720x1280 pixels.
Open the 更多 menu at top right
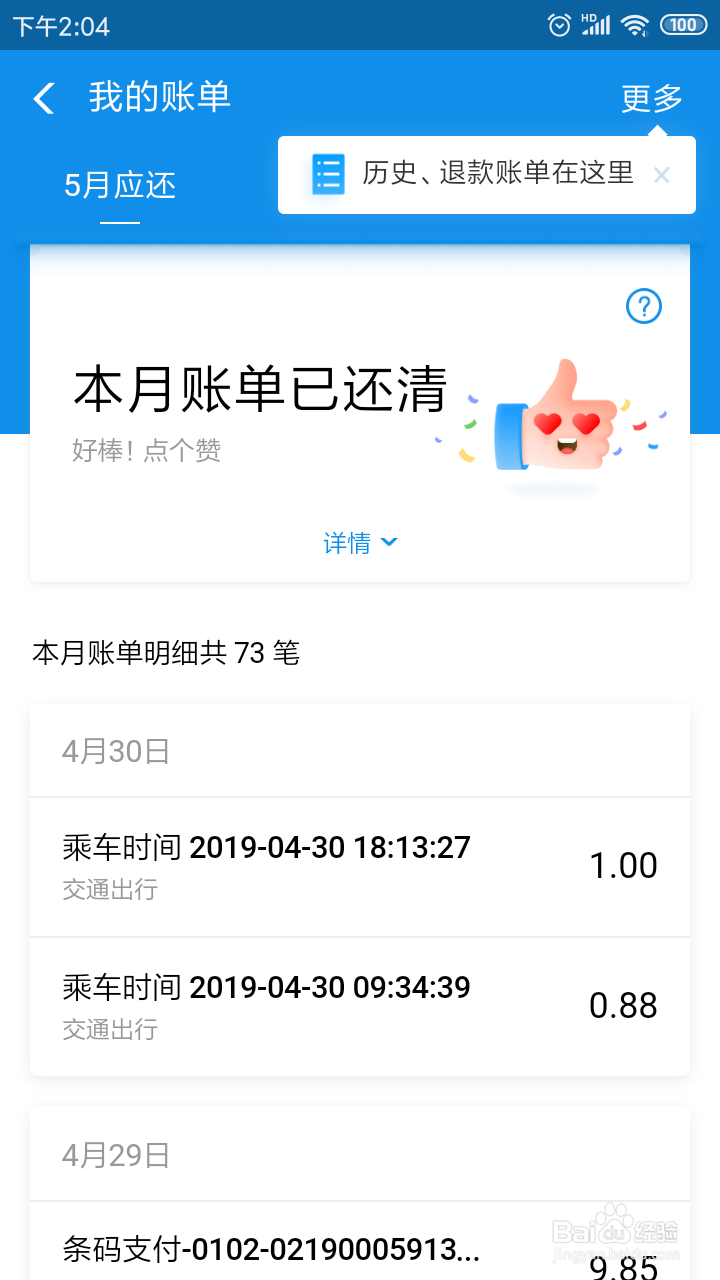[651, 96]
